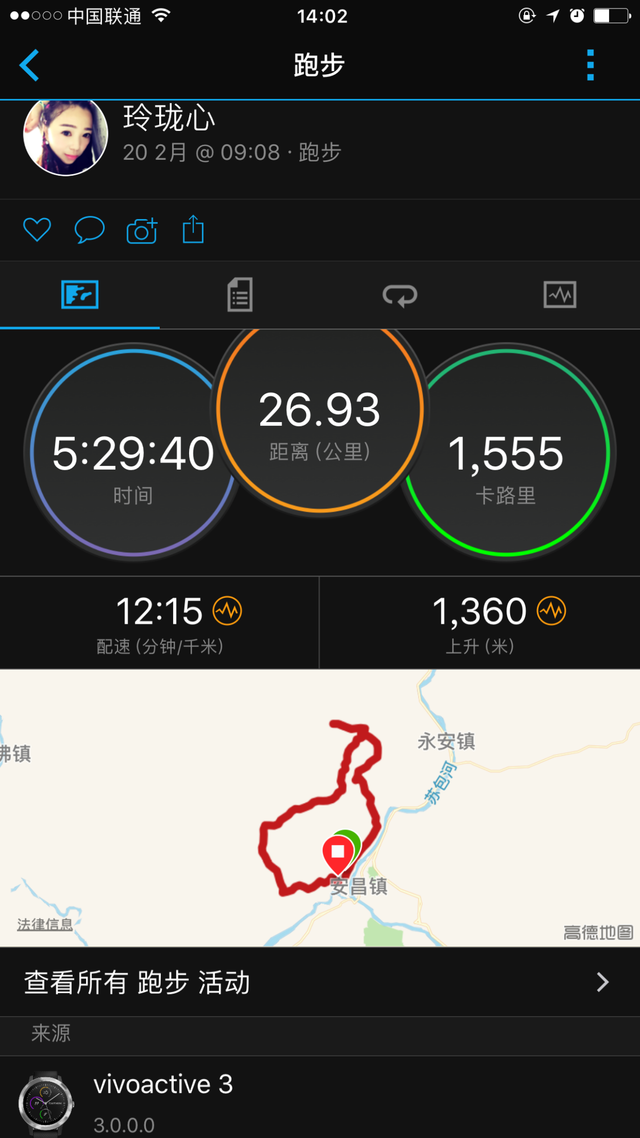Add a photo to this activity
The height and width of the screenshot is (1138, 640).
142,231
